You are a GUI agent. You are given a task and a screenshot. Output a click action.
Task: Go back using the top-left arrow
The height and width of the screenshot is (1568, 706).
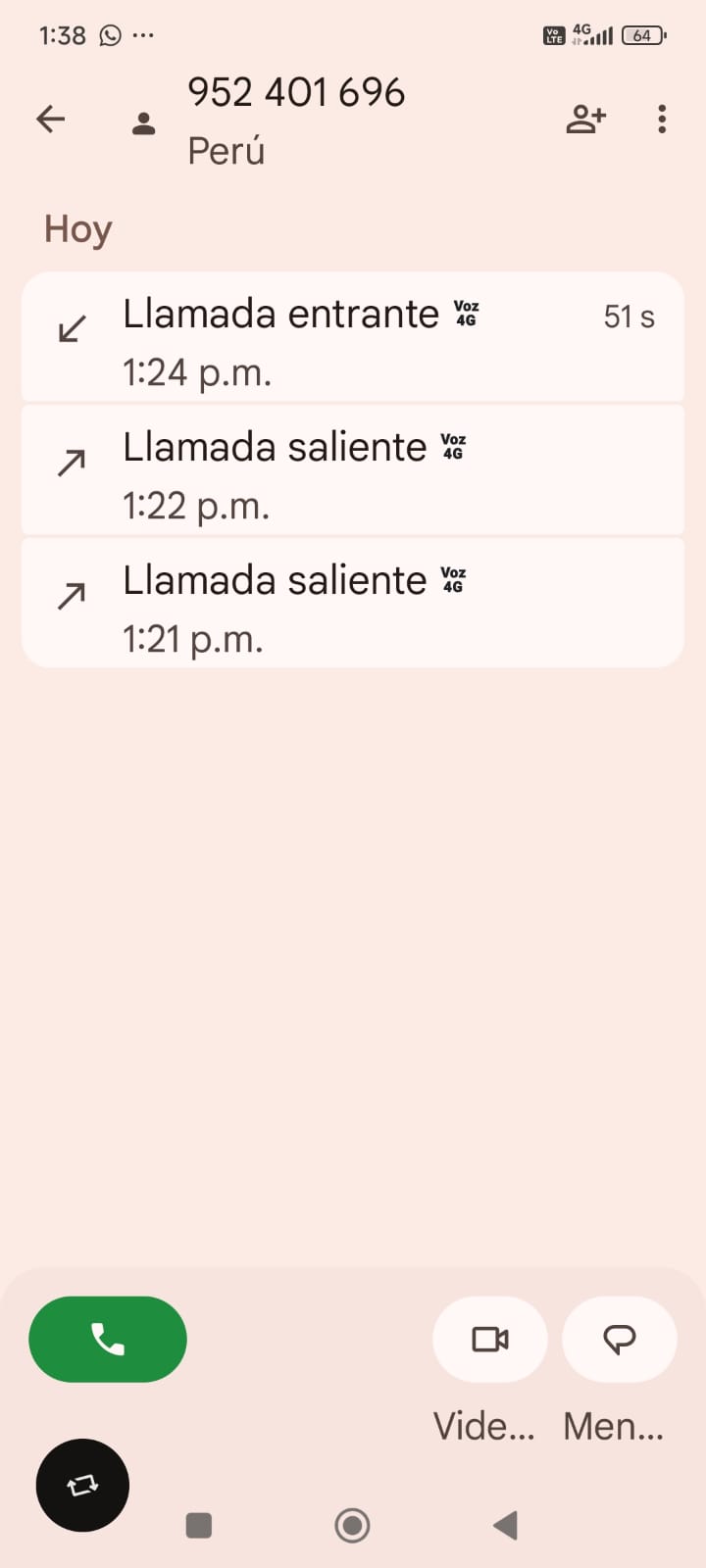51,120
